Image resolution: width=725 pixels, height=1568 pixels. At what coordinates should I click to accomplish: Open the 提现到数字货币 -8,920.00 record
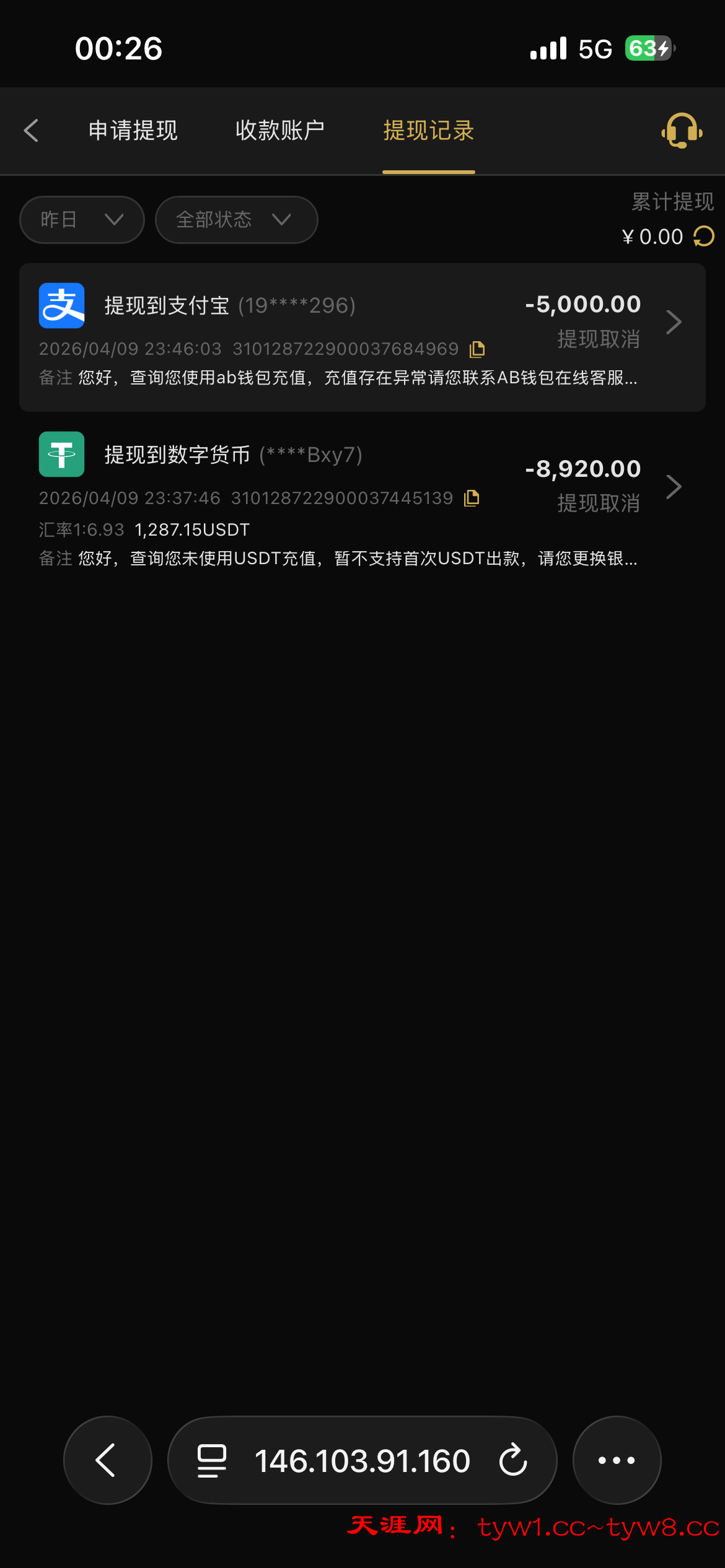(x=362, y=489)
